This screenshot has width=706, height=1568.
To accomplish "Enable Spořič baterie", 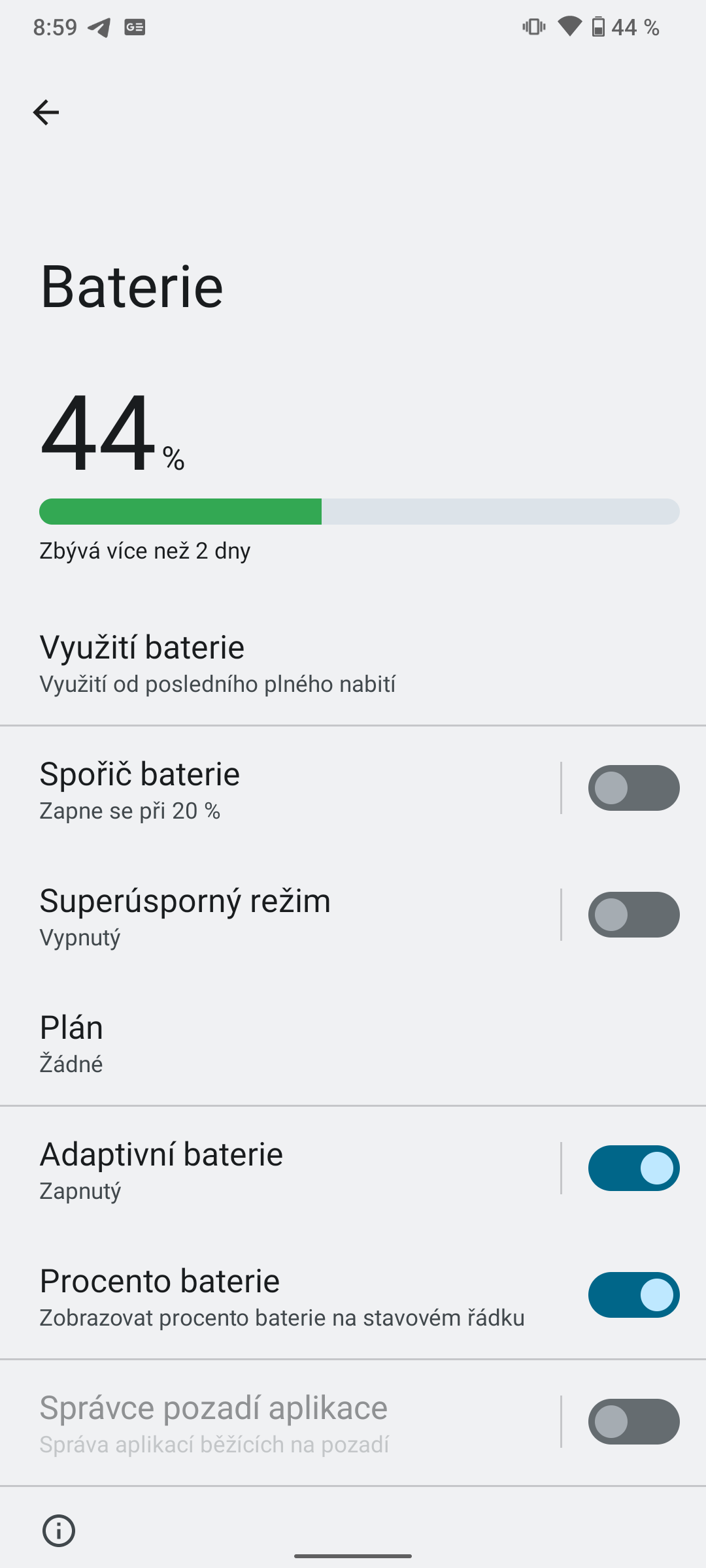I will point(633,787).
